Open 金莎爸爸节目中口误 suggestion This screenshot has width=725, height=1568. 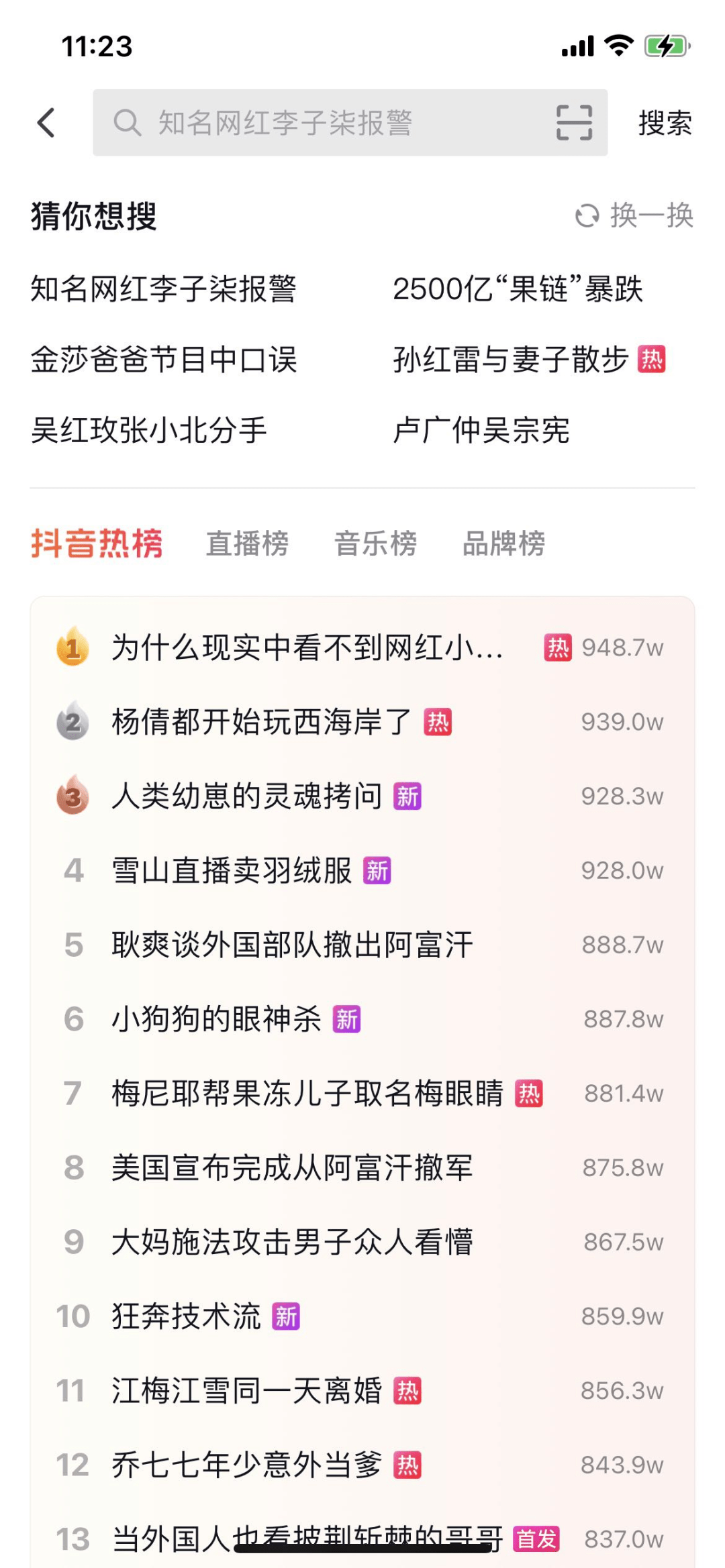164,360
